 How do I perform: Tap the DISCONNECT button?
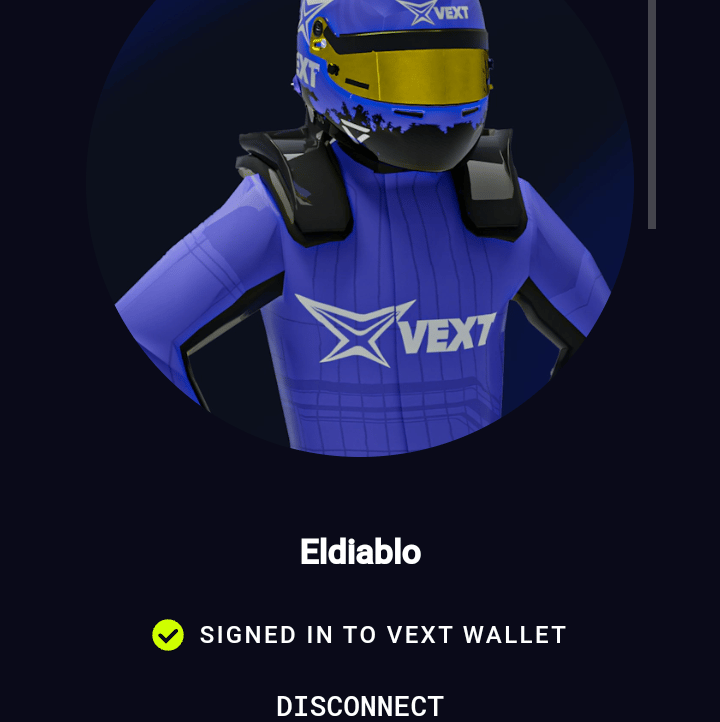[x=360, y=706]
